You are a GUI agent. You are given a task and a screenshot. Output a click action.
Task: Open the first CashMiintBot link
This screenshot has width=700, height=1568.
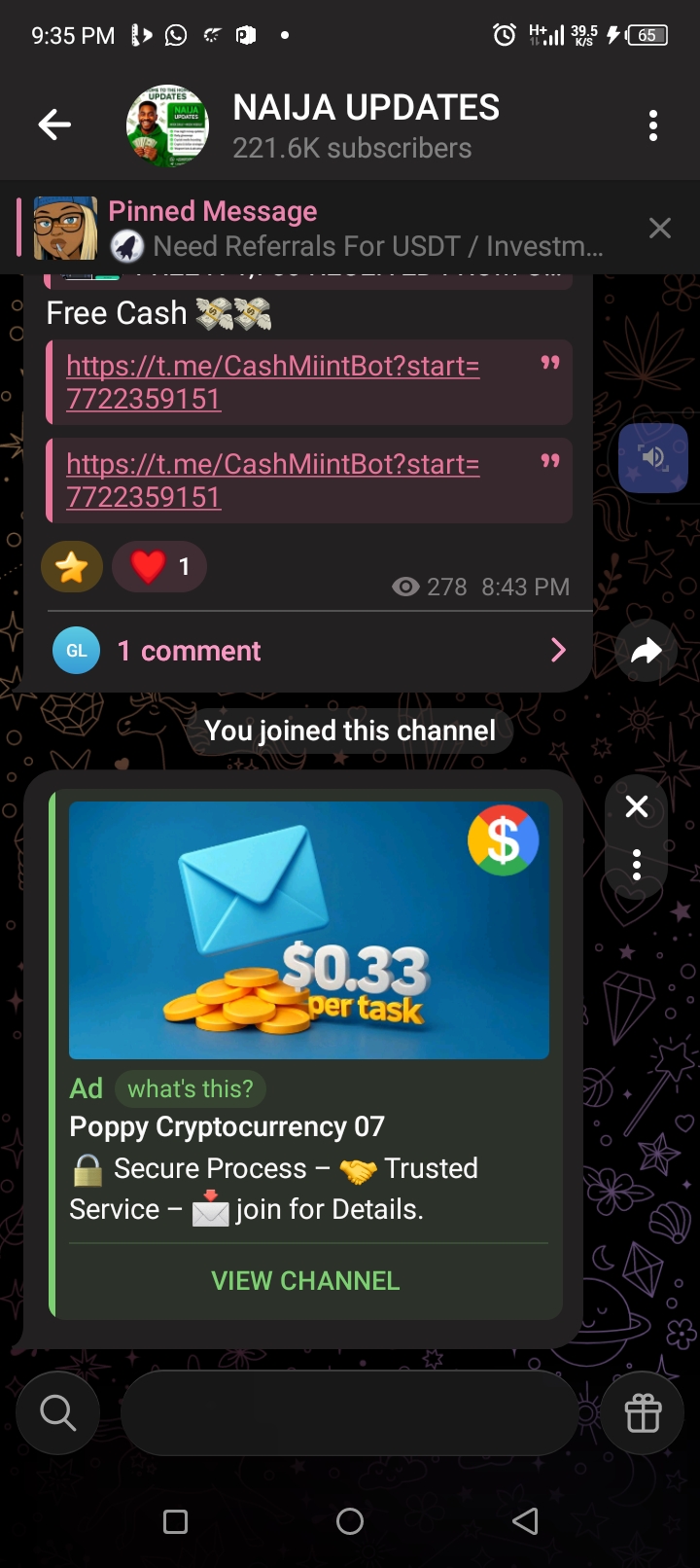(x=272, y=382)
